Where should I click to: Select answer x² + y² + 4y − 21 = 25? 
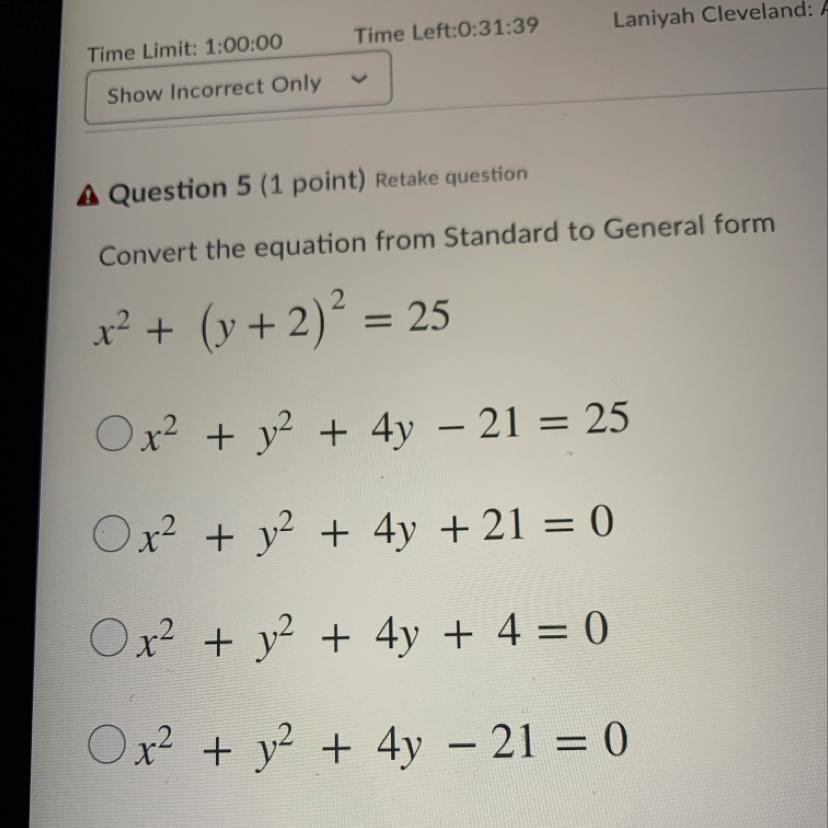click(x=113, y=433)
